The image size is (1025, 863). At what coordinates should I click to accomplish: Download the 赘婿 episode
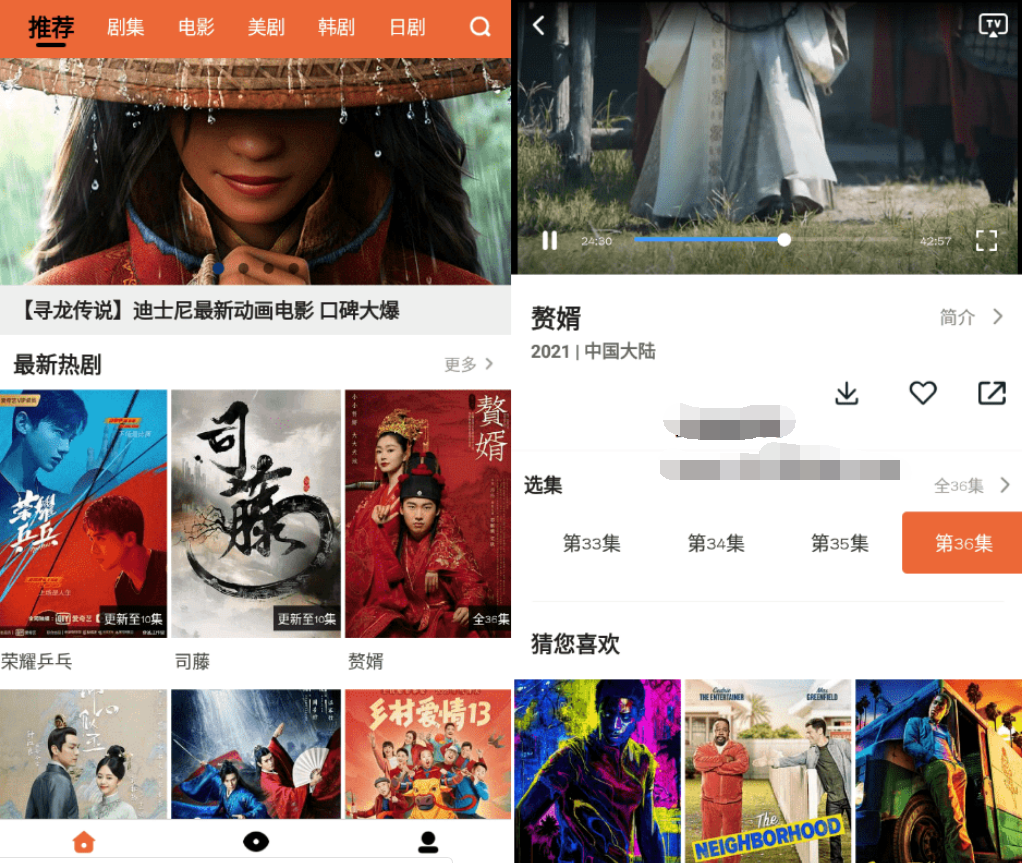[847, 393]
